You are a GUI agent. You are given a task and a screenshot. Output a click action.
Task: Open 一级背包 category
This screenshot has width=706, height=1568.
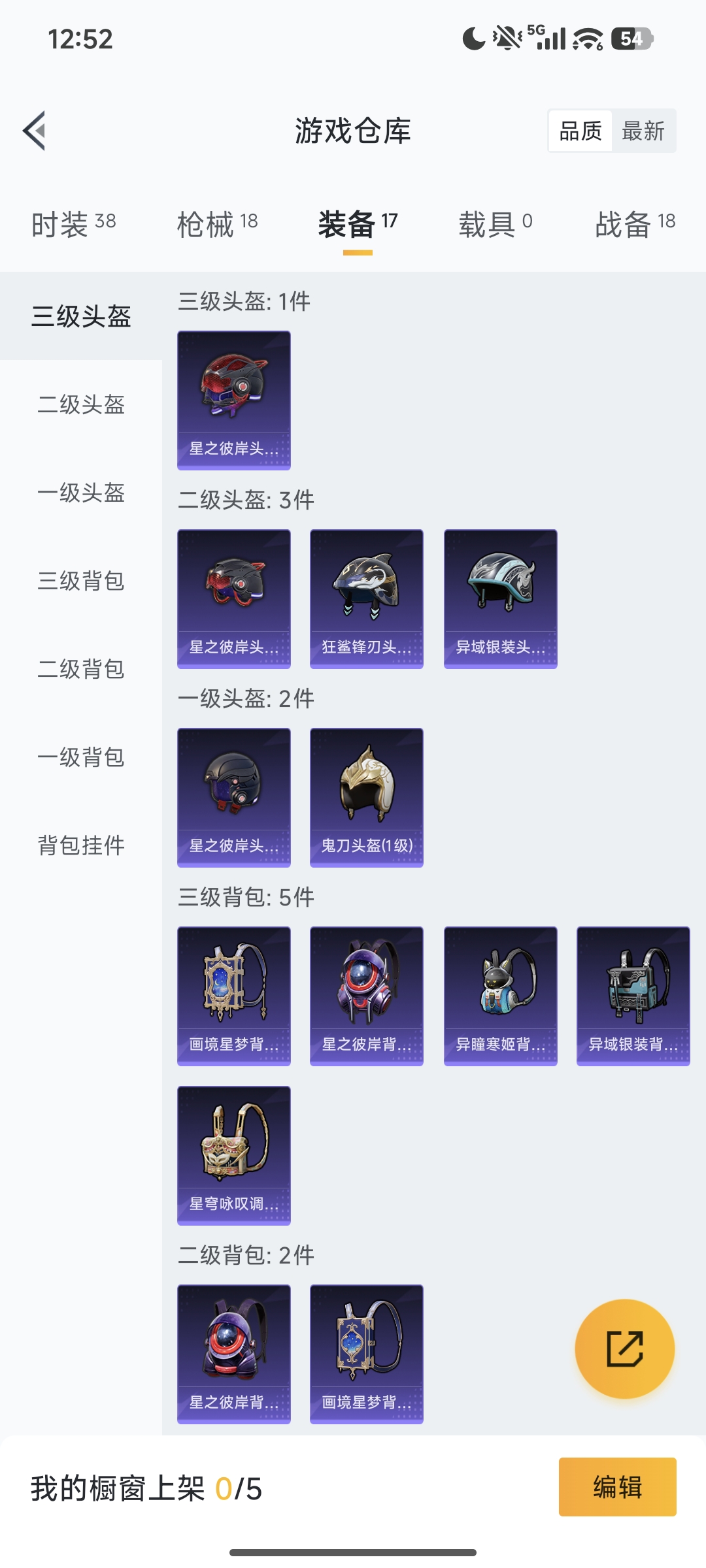pyautogui.click(x=81, y=757)
